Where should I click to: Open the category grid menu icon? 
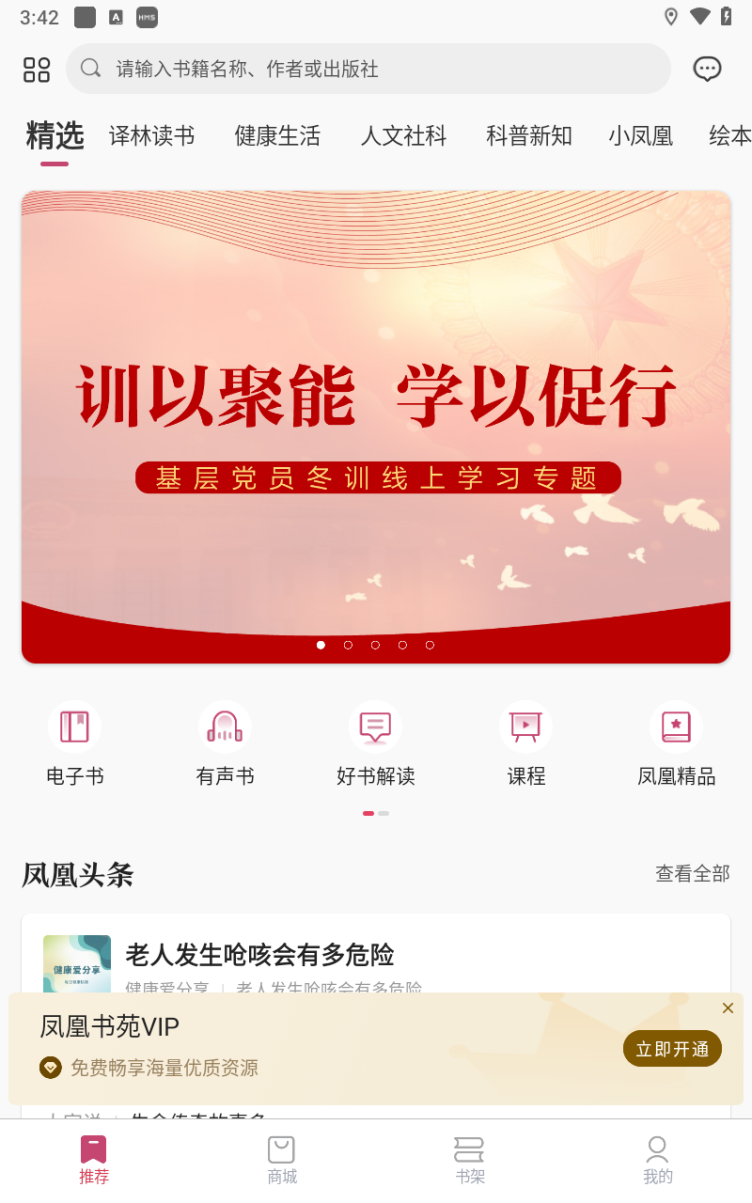[37, 69]
